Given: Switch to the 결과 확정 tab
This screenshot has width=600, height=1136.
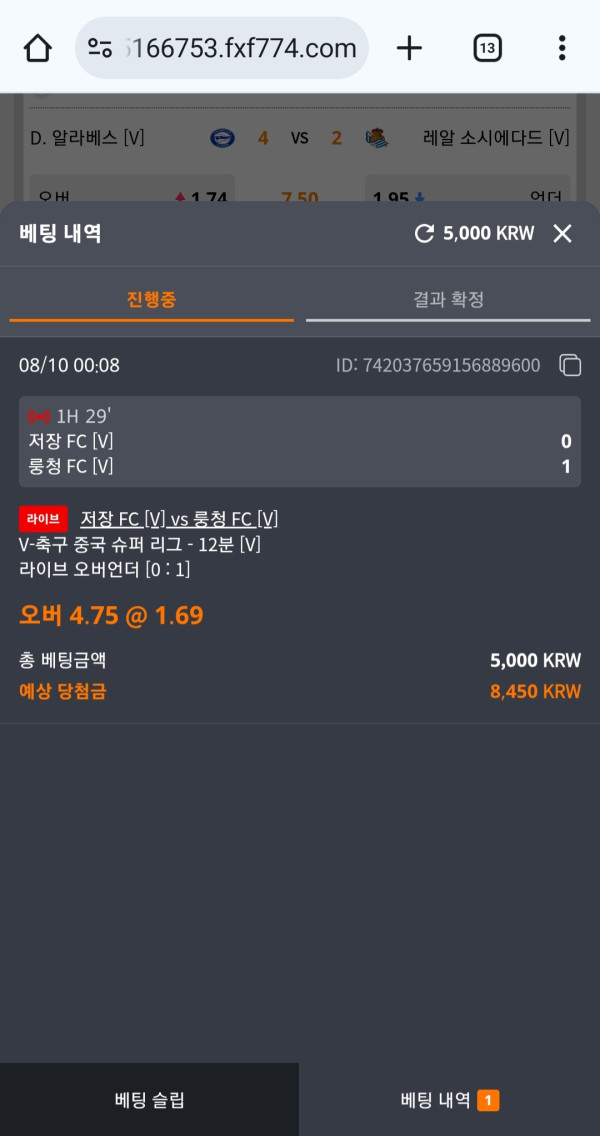Looking at the screenshot, I should (448, 300).
